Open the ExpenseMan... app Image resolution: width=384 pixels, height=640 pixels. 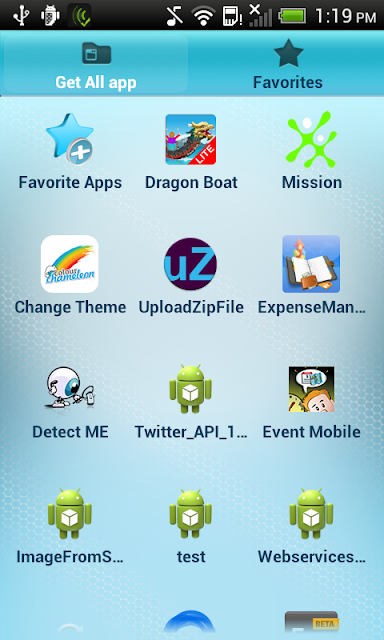pyautogui.click(x=311, y=275)
